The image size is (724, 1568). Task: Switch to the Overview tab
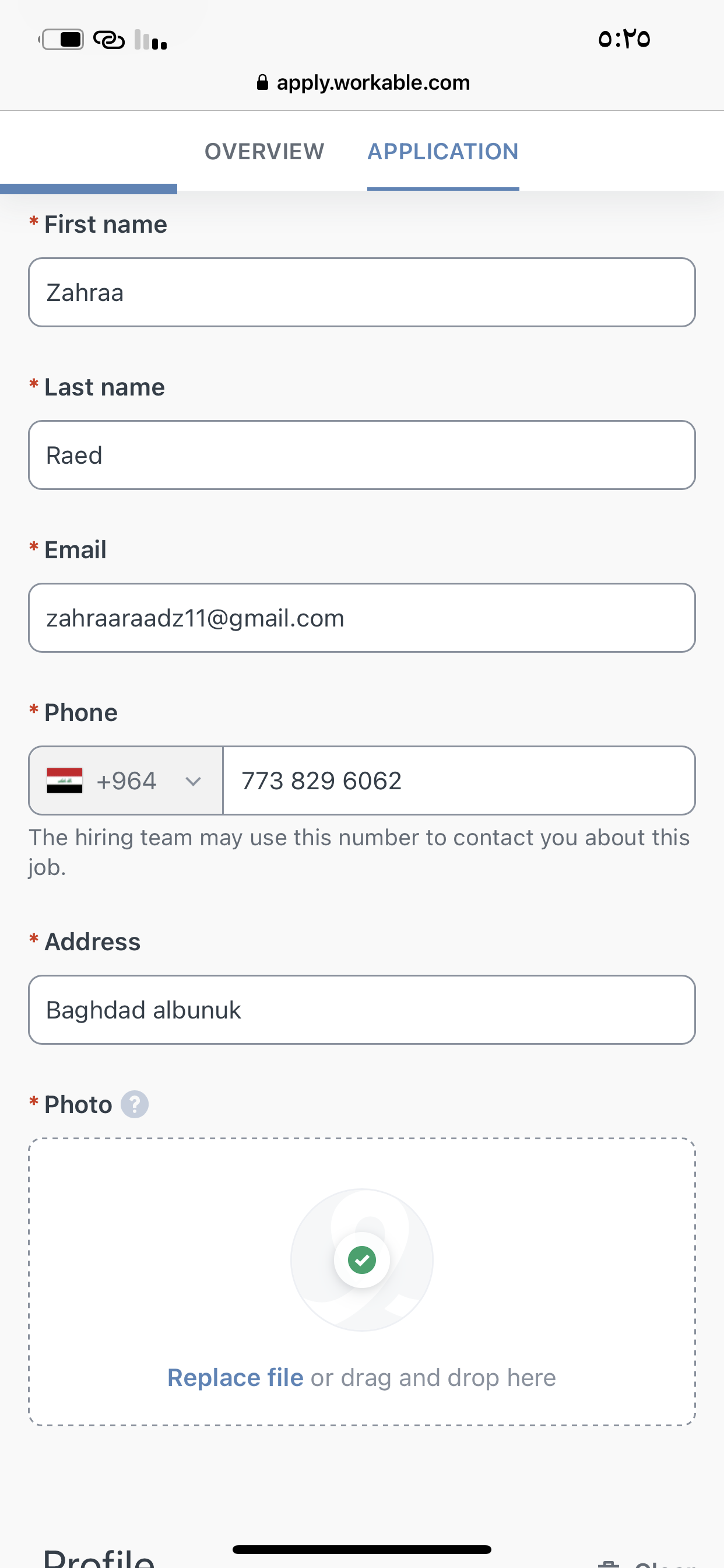click(264, 152)
